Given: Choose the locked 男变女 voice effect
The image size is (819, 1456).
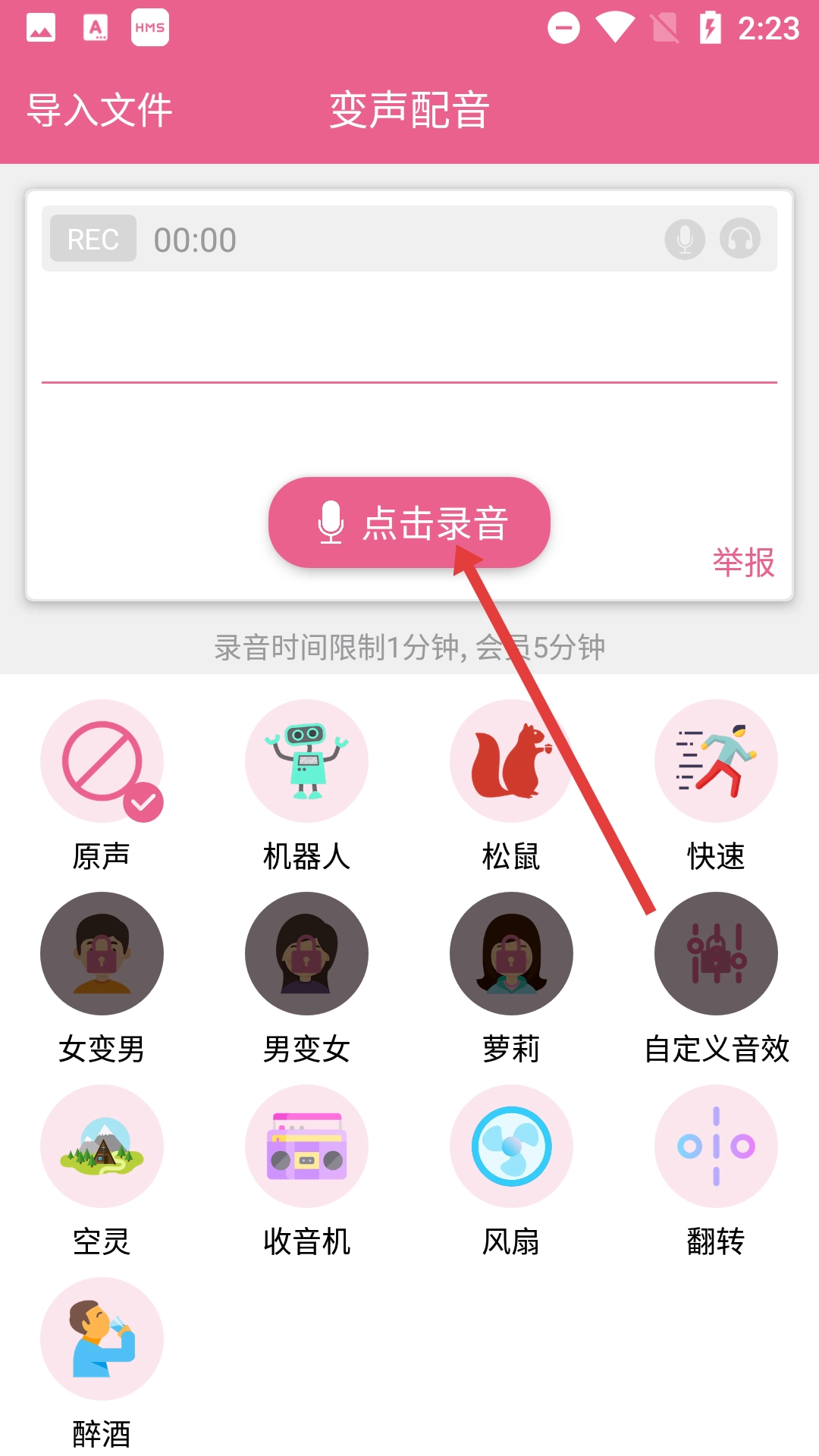Looking at the screenshot, I should pyautogui.click(x=306, y=953).
